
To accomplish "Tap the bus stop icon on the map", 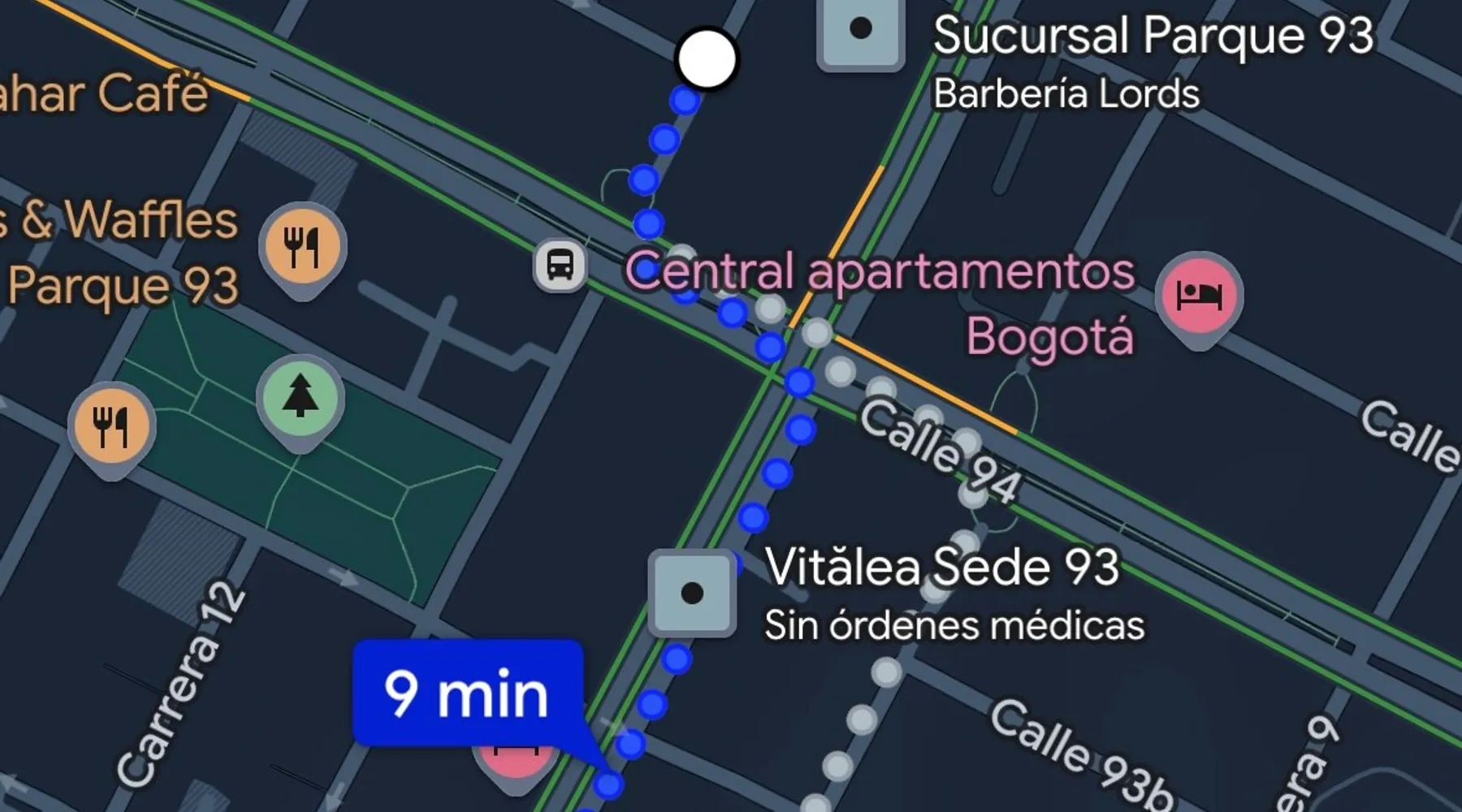I will coord(560,265).
